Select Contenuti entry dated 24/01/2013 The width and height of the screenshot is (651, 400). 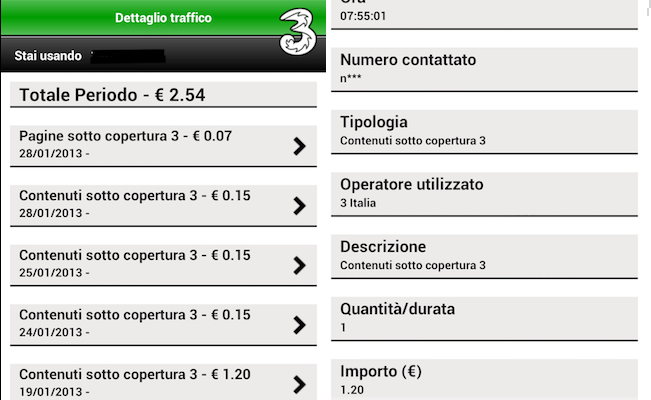click(x=163, y=323)
